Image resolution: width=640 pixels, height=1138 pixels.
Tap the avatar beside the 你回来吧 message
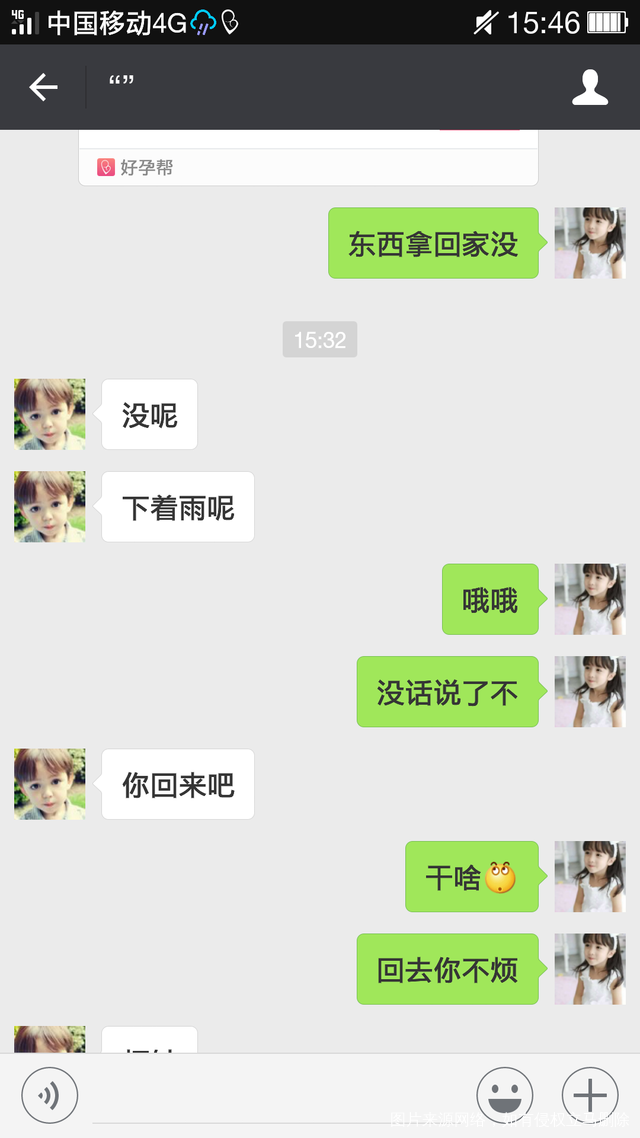point(50,784)
